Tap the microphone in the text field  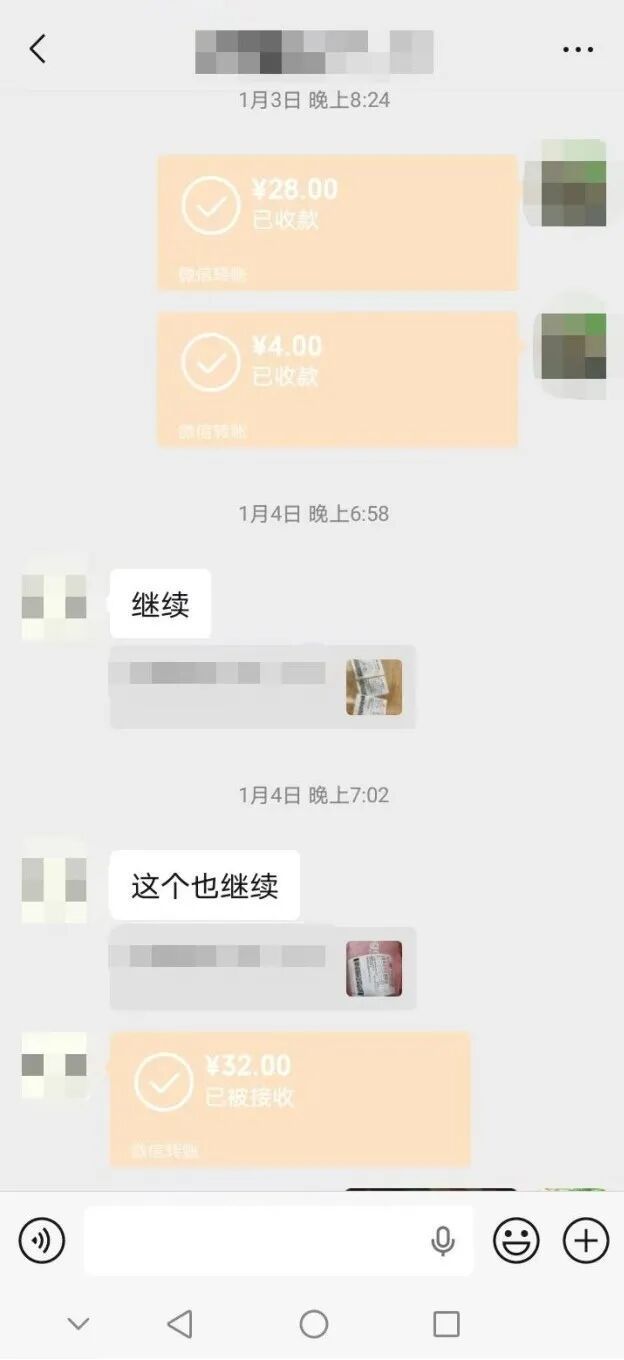[x=443, y=1241]
